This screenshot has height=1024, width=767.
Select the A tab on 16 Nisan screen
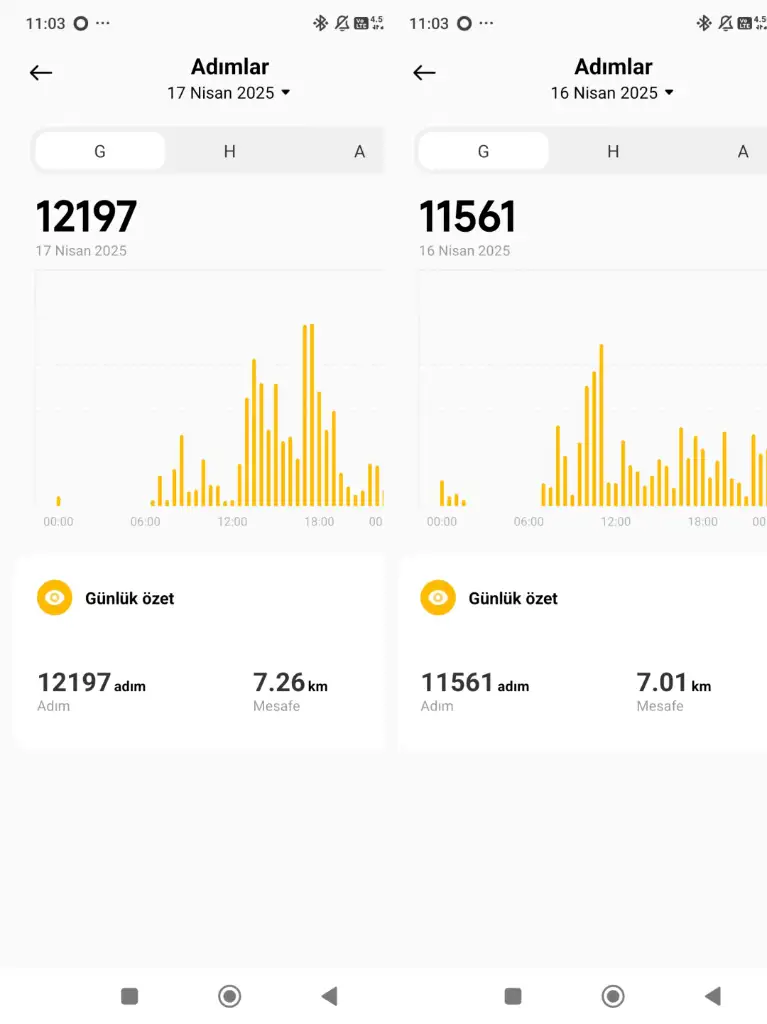[742, 152]
